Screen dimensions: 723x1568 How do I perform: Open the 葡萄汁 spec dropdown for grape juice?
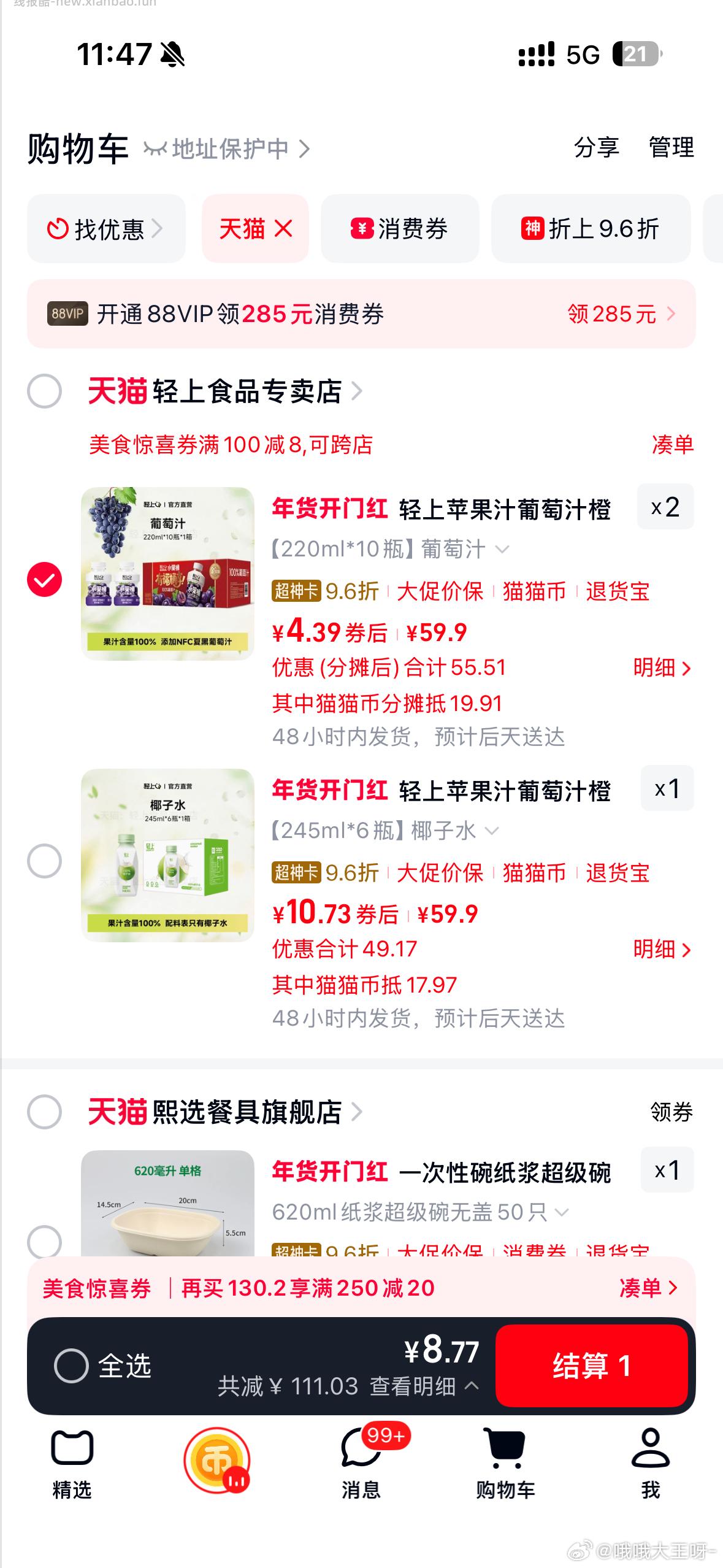(504, 550)
